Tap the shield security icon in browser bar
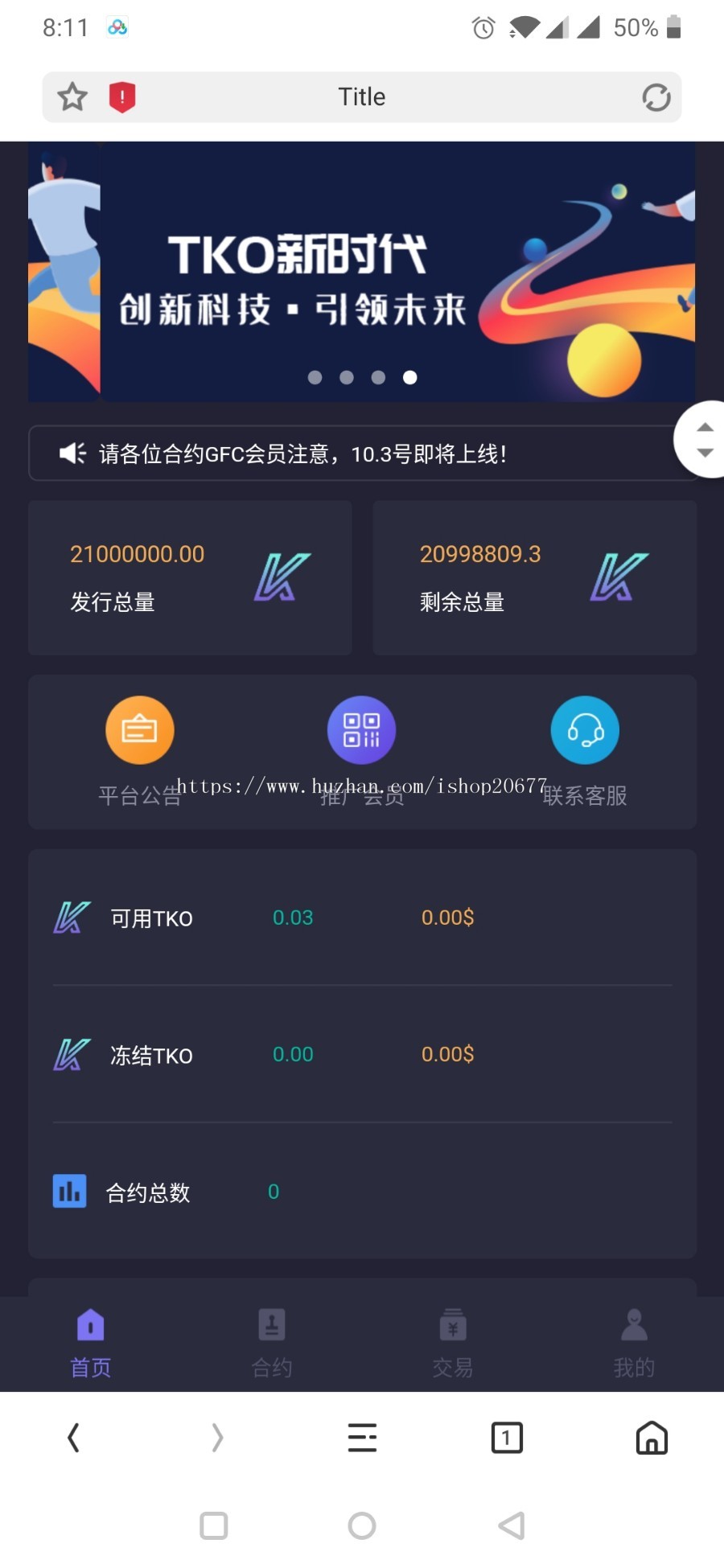Viewport: 724px width, 1568px height. coord(121,96)
